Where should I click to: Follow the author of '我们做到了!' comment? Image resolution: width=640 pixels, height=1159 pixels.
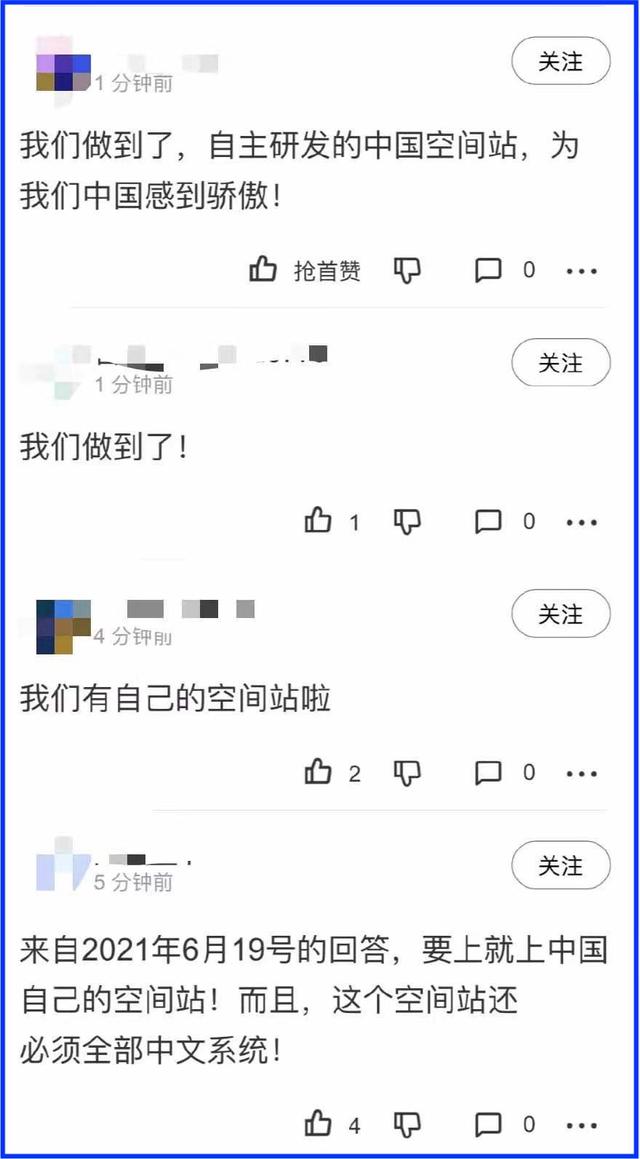560,362
